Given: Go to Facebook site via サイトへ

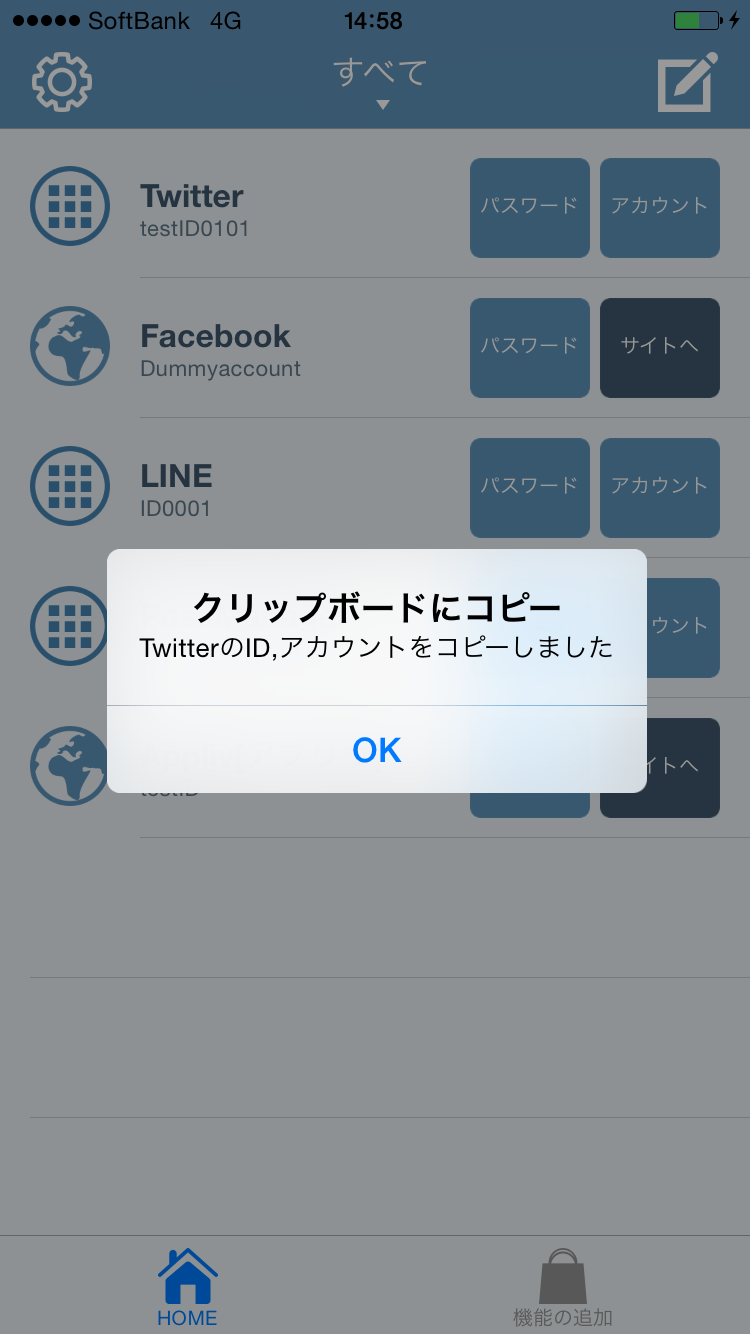Looking at the screenshot, I should pyautogui.click(x=660, y=348).
